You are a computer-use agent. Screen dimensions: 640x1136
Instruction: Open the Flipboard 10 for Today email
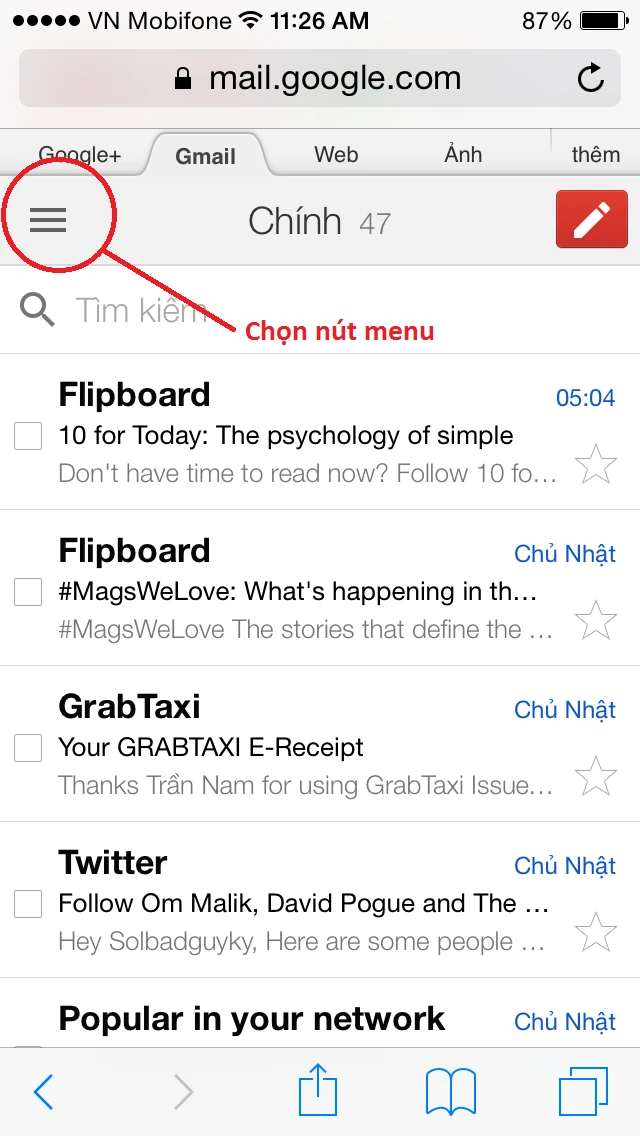[300, 435]
